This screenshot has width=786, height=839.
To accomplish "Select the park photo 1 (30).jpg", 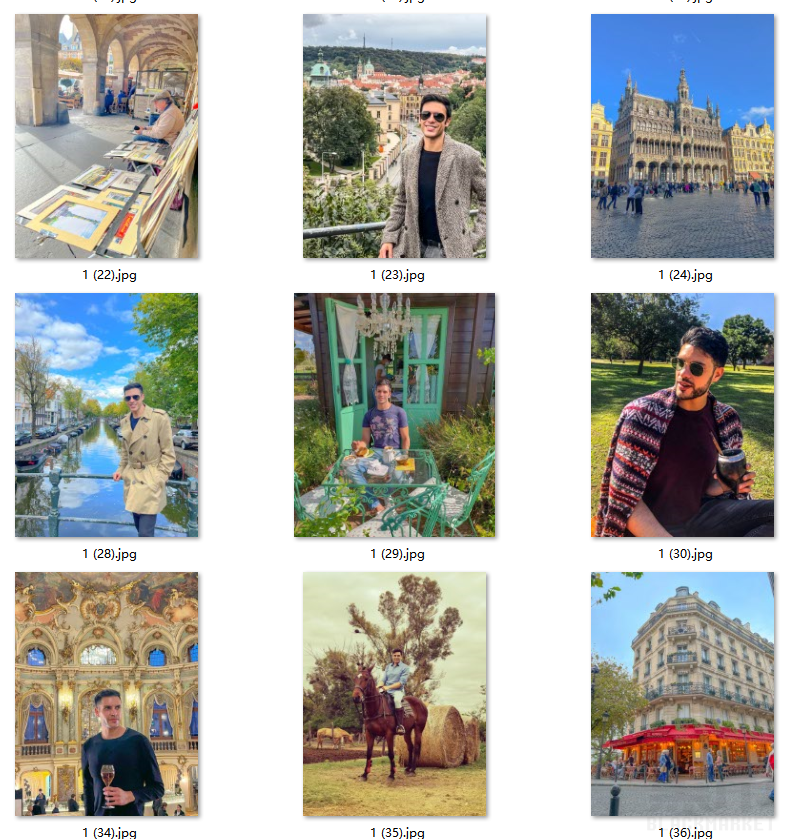I will 682,415.
